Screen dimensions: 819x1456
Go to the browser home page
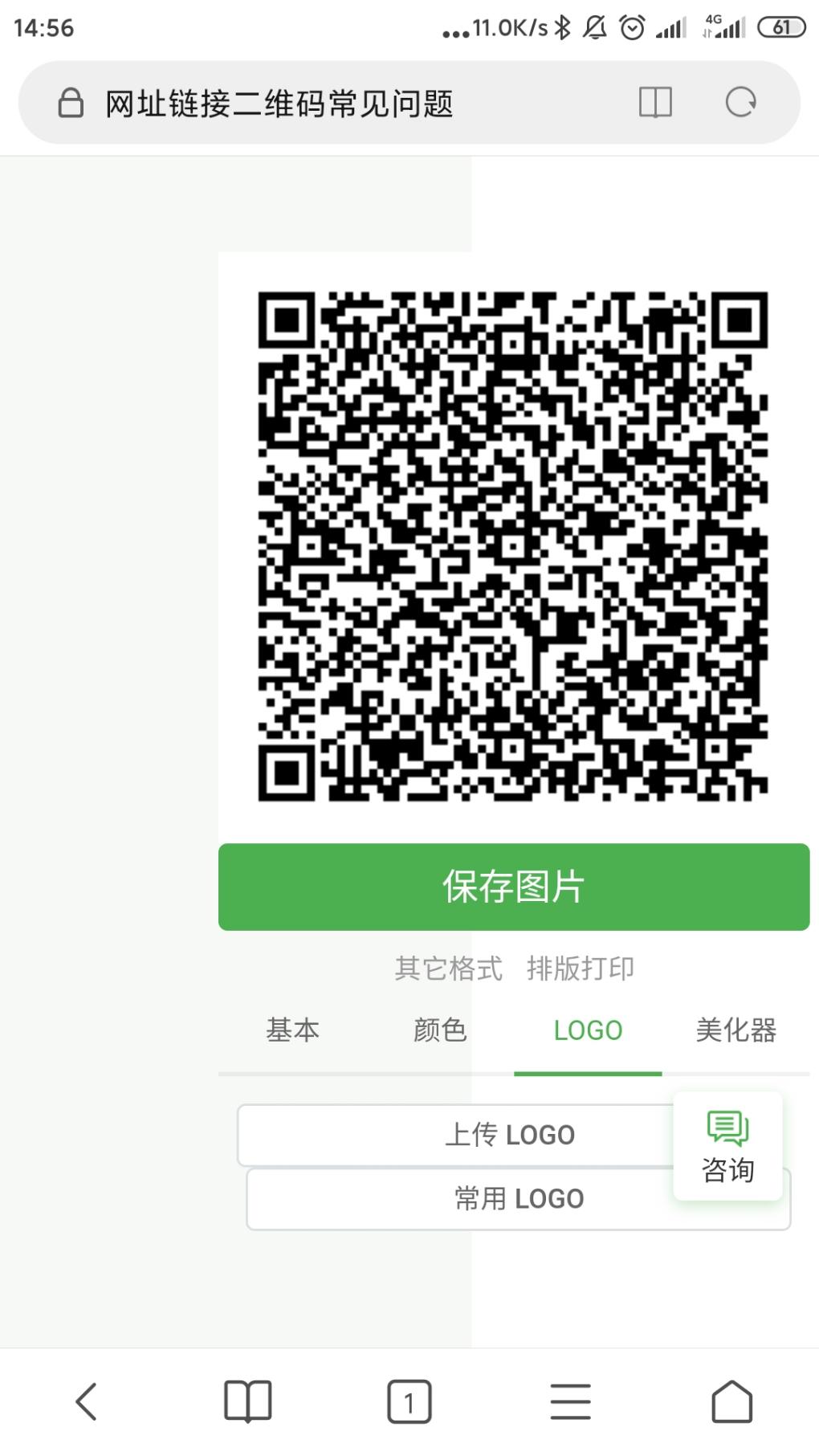point(731,1401)
